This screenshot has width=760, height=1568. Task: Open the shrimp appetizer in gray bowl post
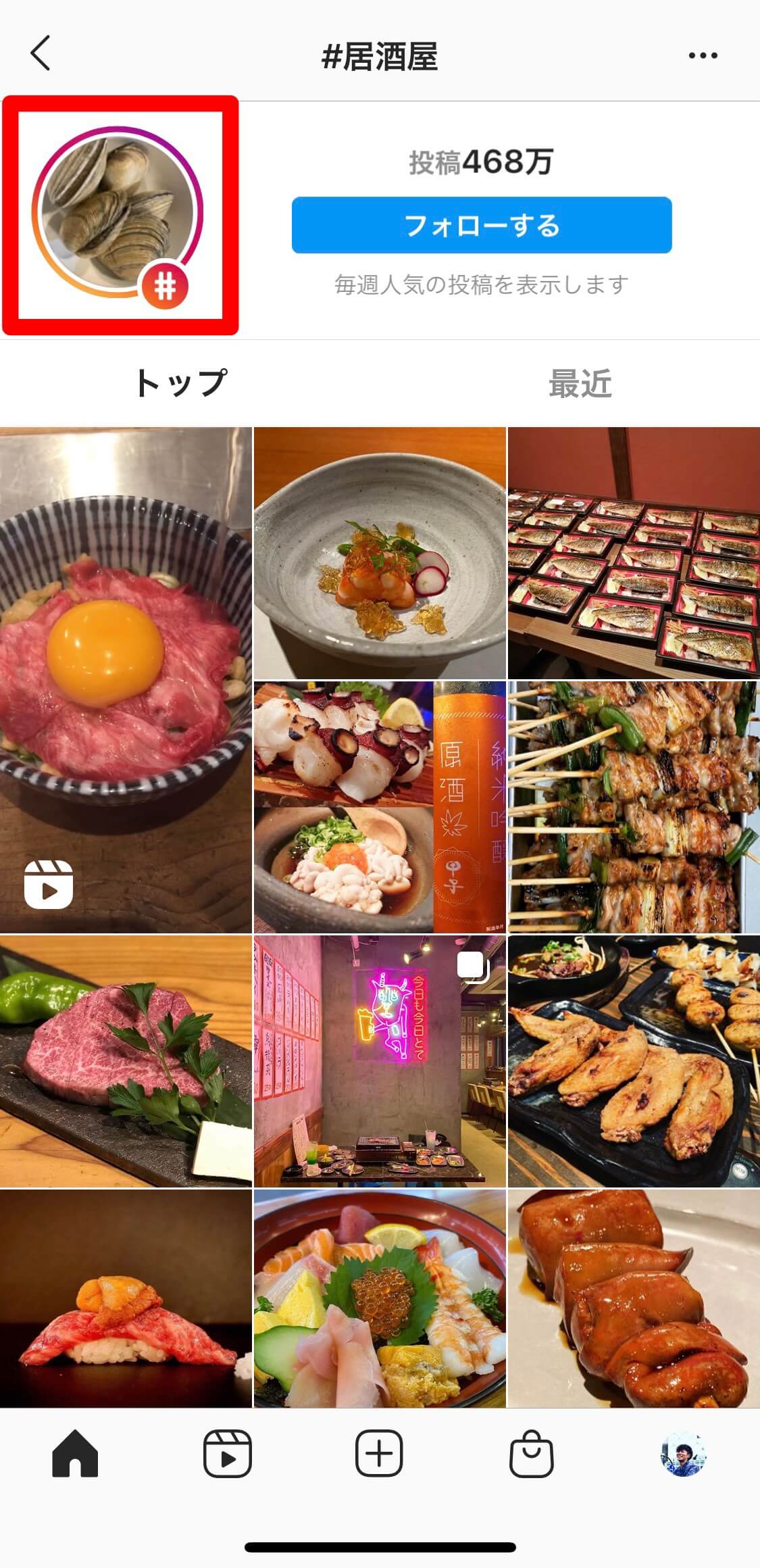pyautogui.click(x=380, y=552)
